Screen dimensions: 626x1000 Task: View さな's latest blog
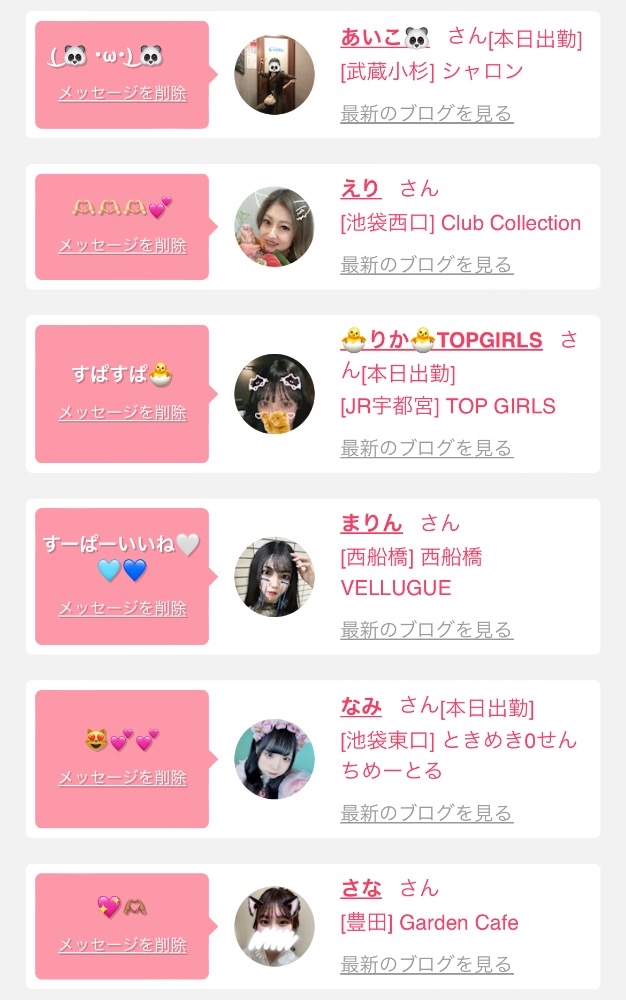coord(426,965)
